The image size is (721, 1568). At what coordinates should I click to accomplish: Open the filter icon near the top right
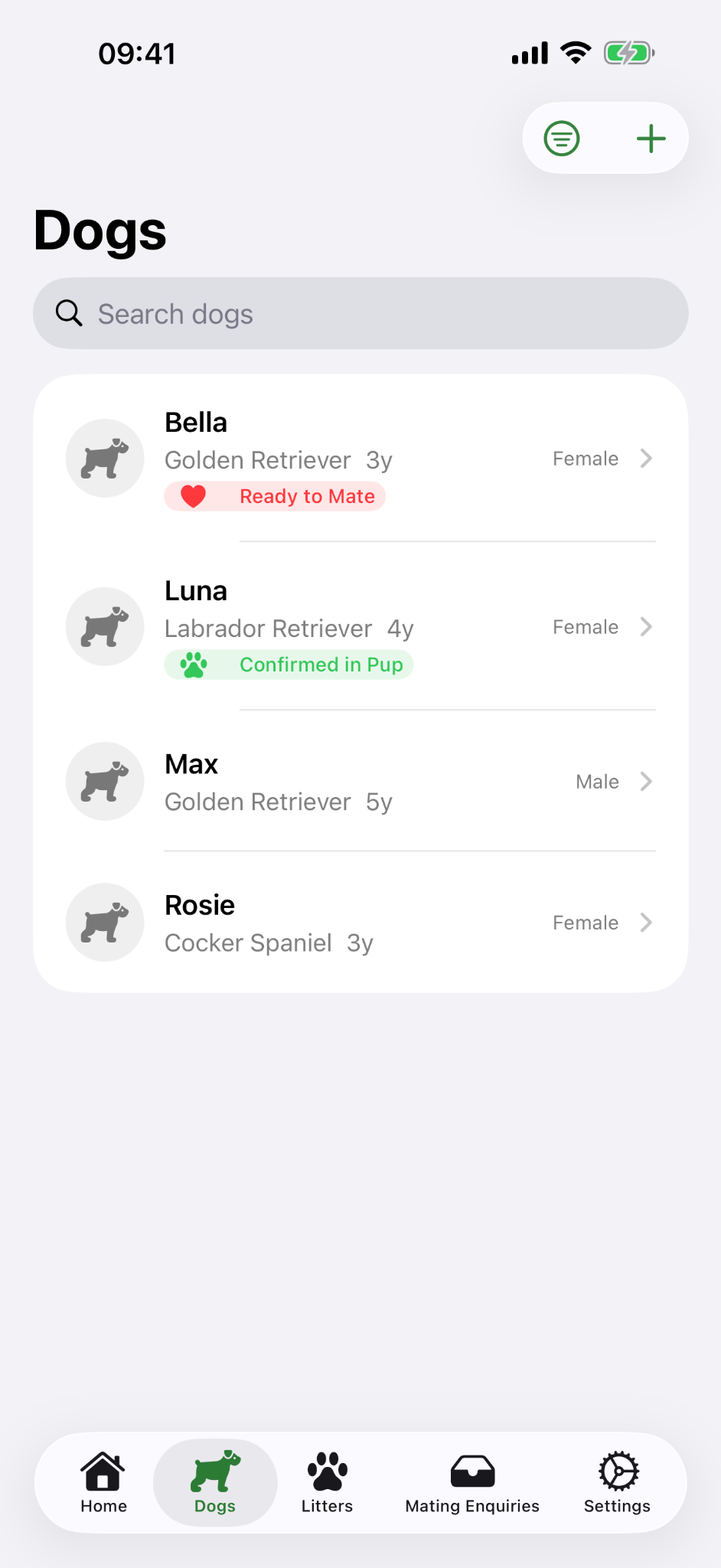[x=560, y=138]
